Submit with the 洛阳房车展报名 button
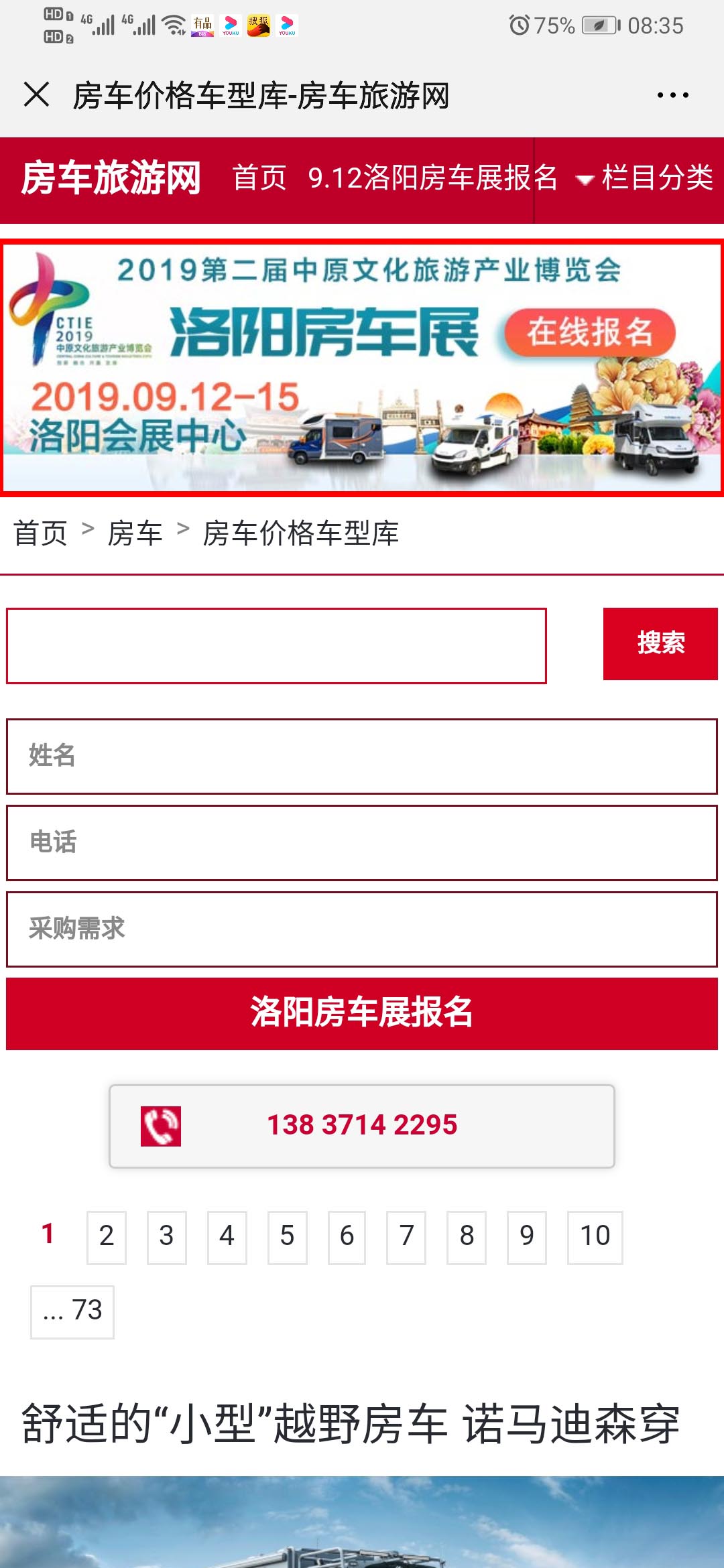 pos(362,1012)
